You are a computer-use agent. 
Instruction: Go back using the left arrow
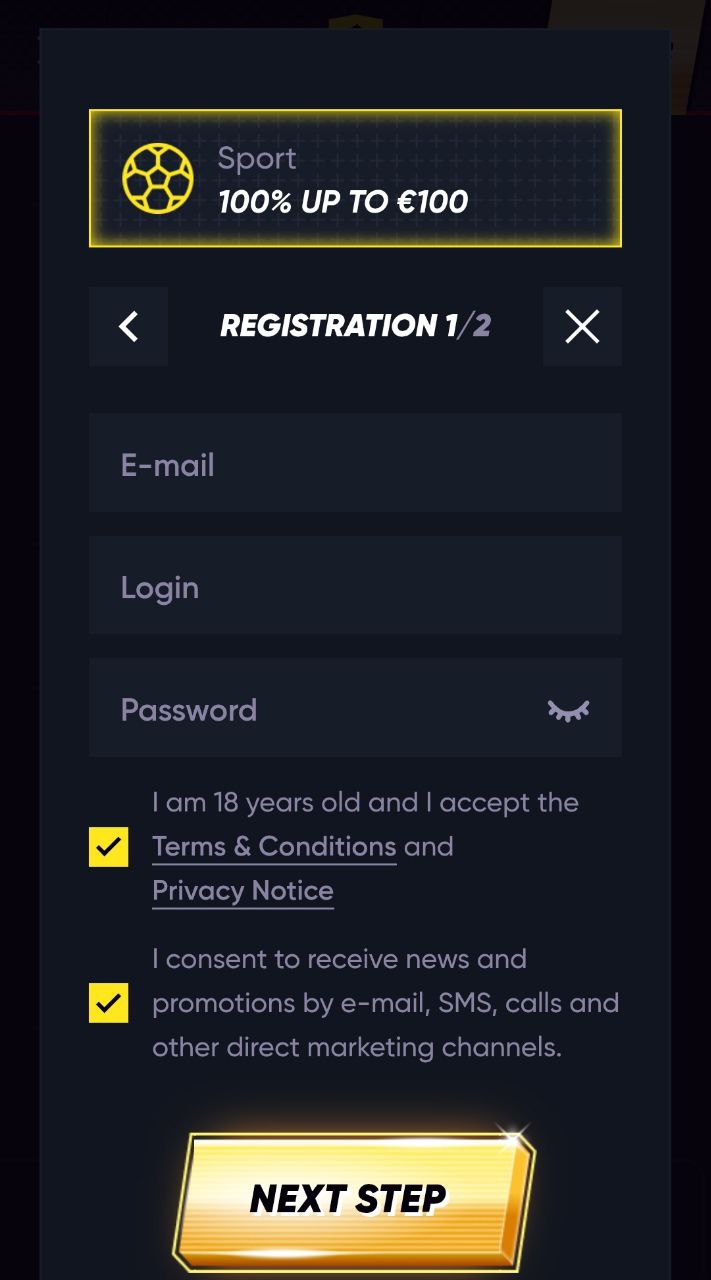128,326
